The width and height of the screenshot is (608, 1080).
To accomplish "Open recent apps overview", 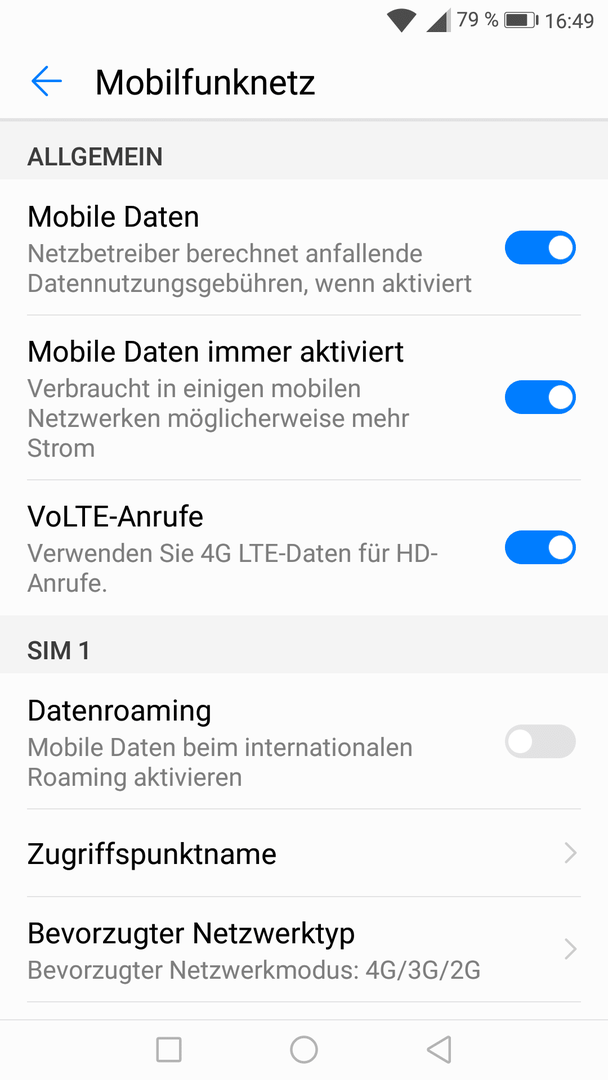I will point(169,1050).
